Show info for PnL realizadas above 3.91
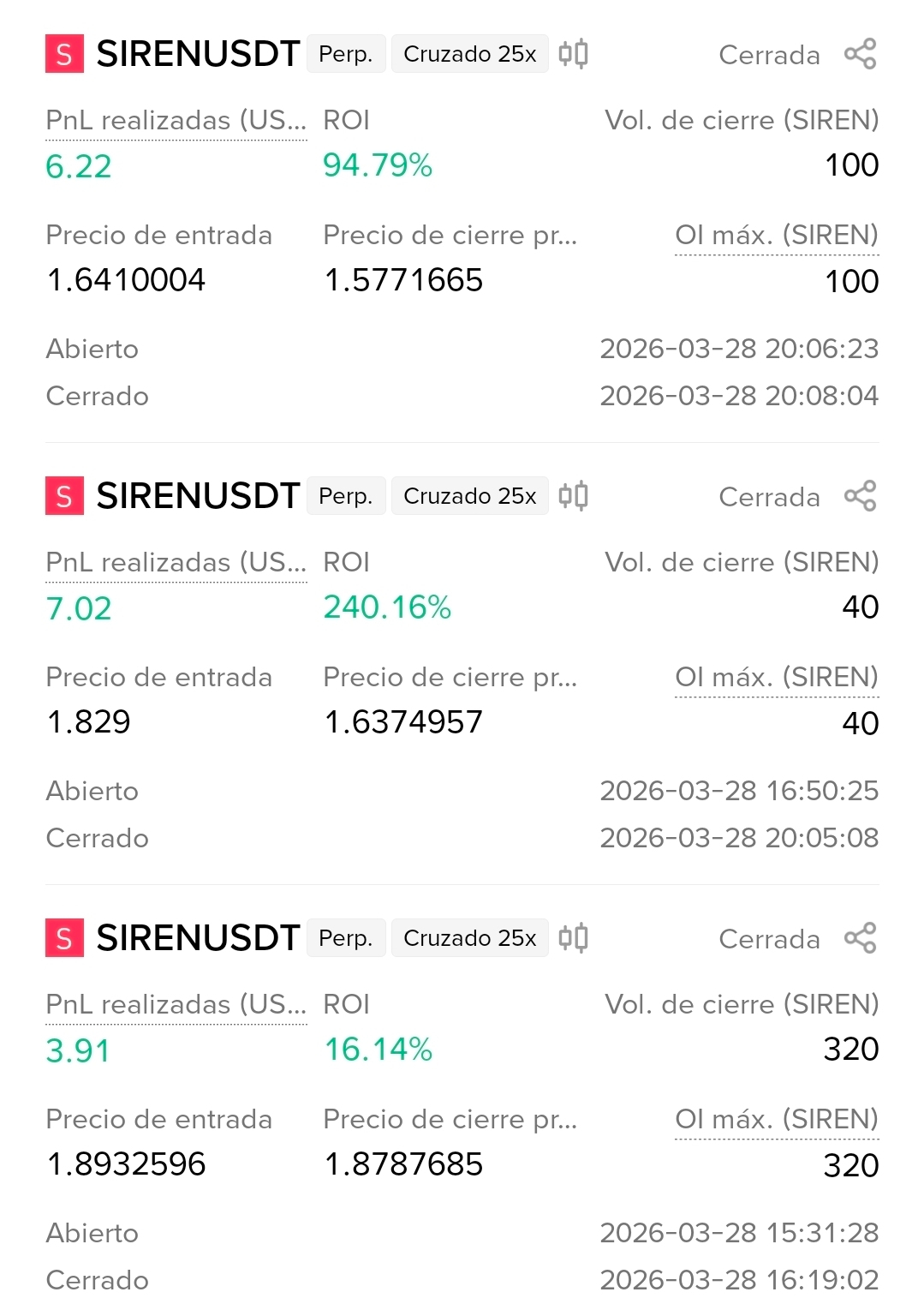 coord(176,1005)
